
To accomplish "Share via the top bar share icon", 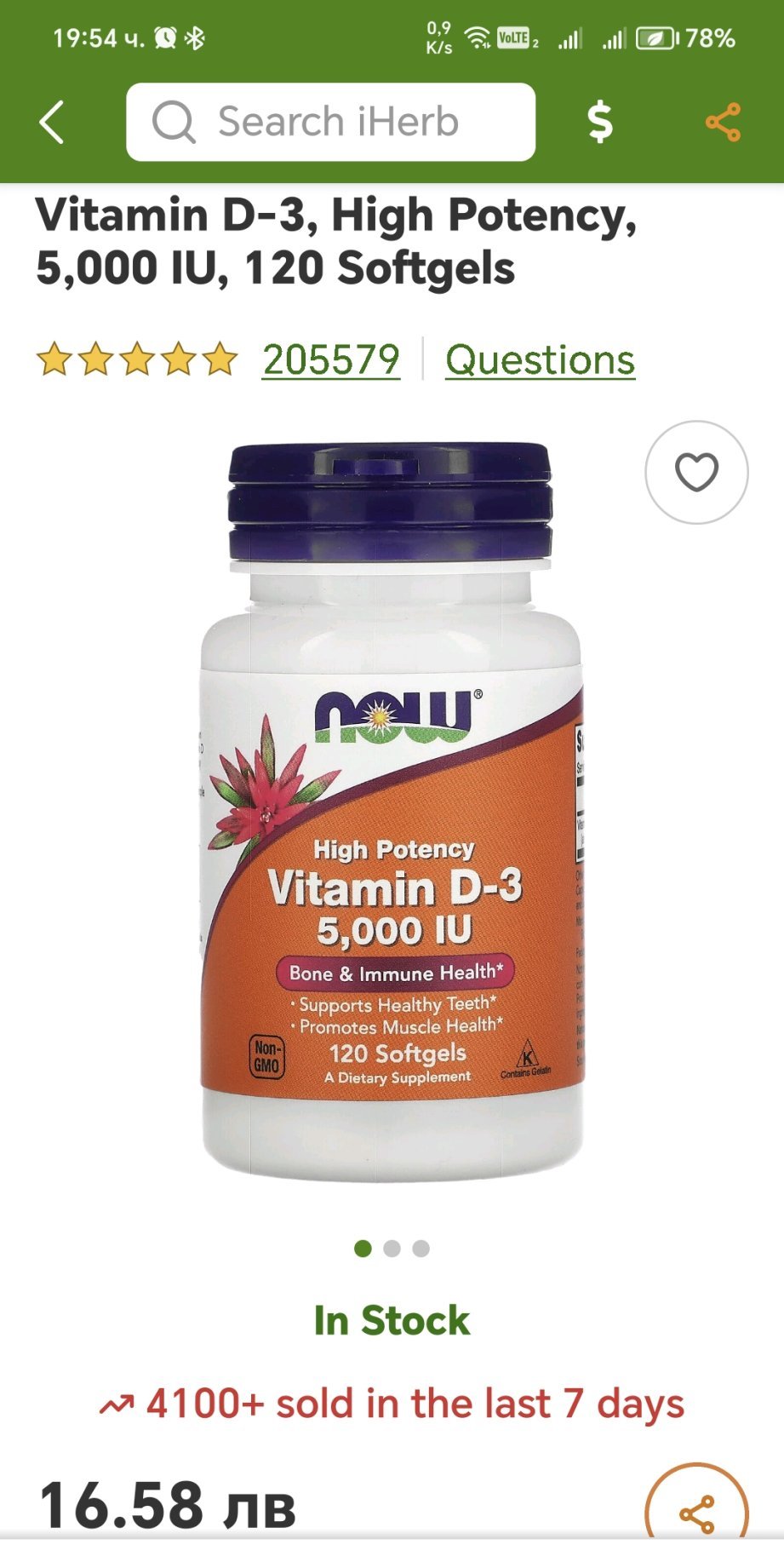I will (x=723, y=122).
